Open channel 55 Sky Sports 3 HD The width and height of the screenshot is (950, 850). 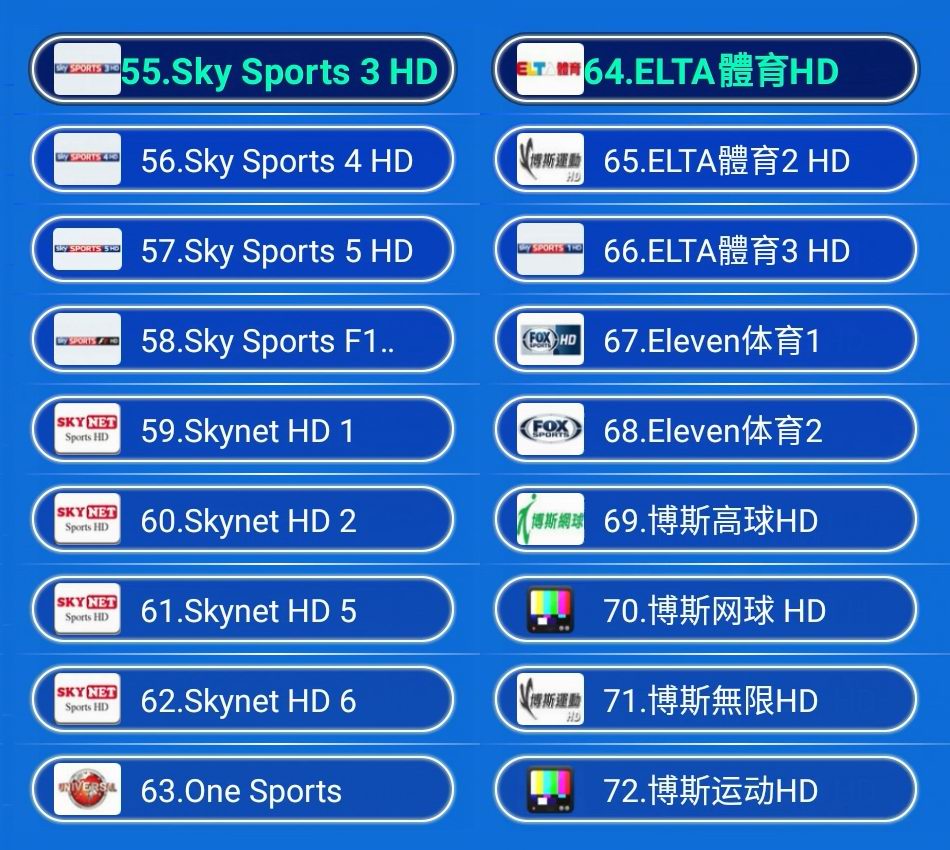click(242, 70)
